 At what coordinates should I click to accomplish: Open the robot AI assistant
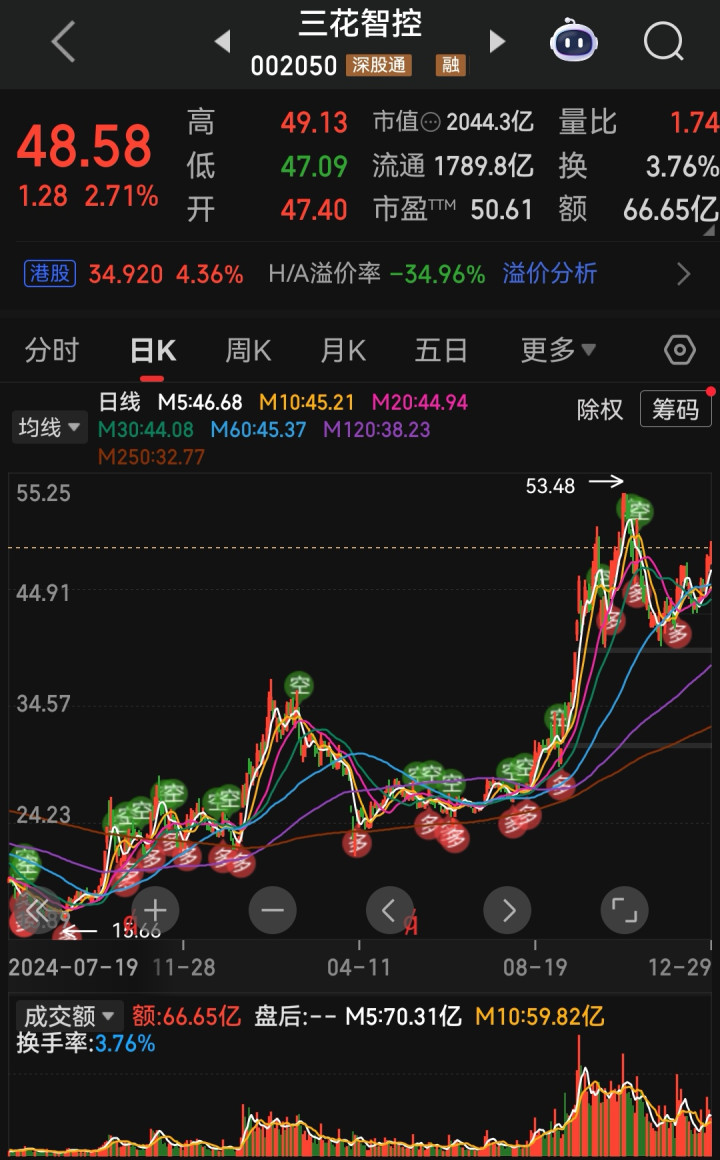point(573,42)
